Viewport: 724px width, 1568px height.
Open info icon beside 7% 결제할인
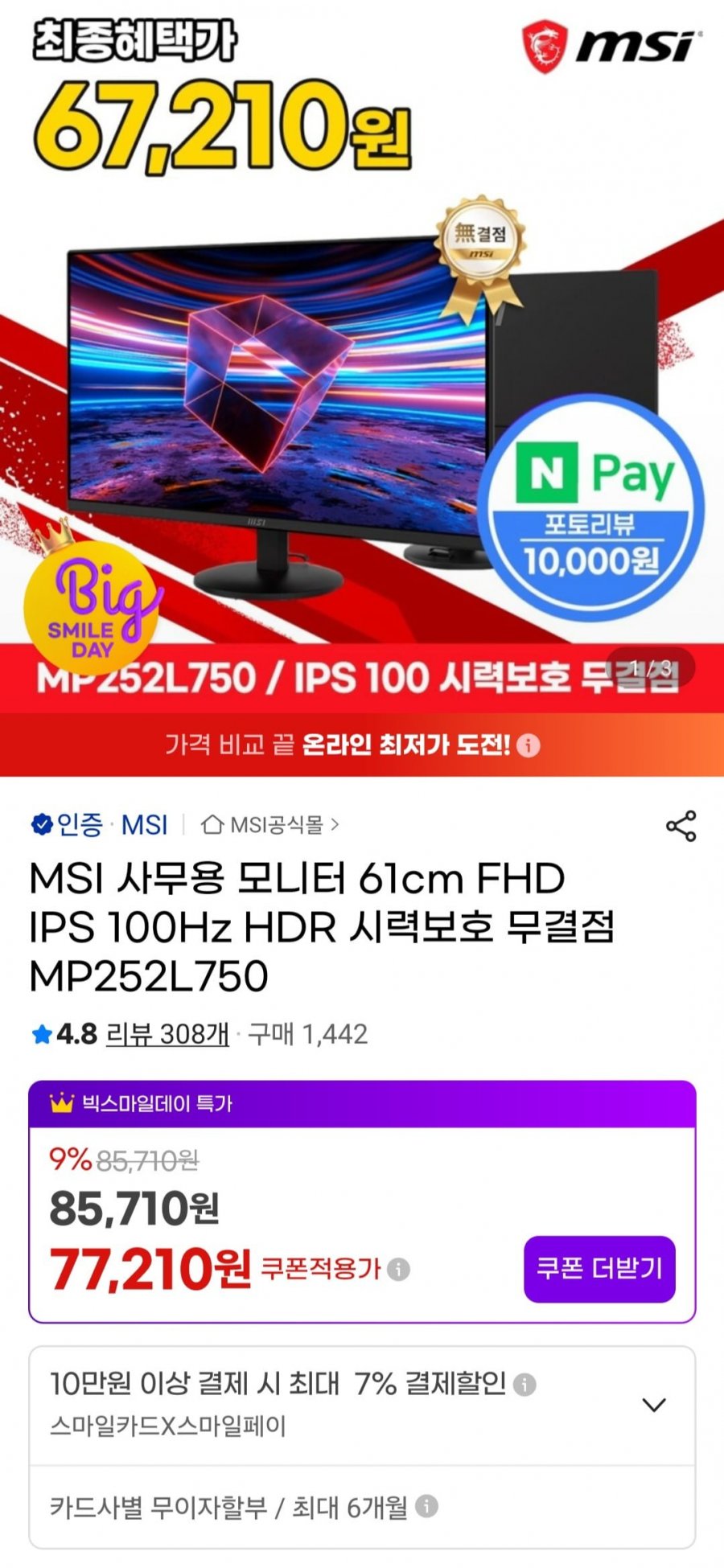pyautogui.click(x=524, y=1385)
